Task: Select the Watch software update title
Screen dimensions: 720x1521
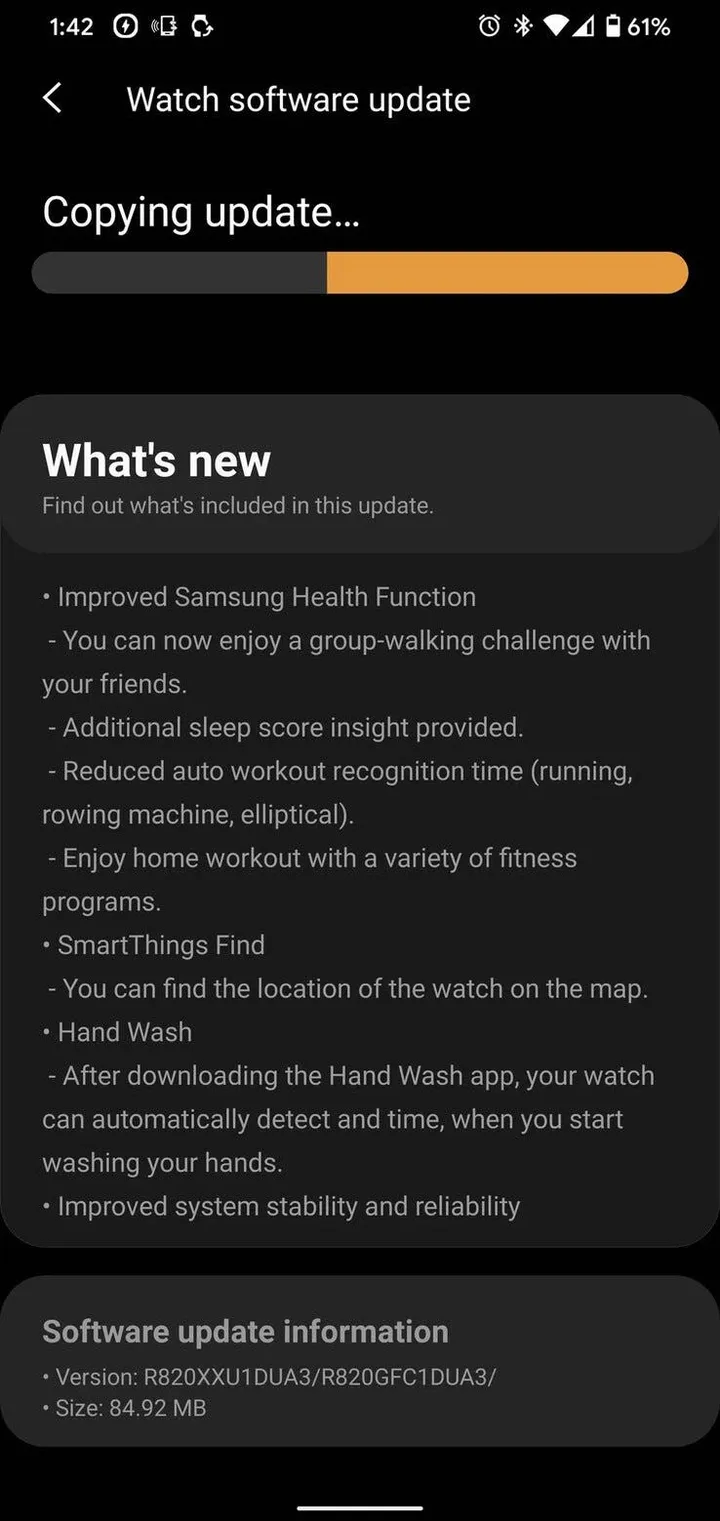Action: 298,98
